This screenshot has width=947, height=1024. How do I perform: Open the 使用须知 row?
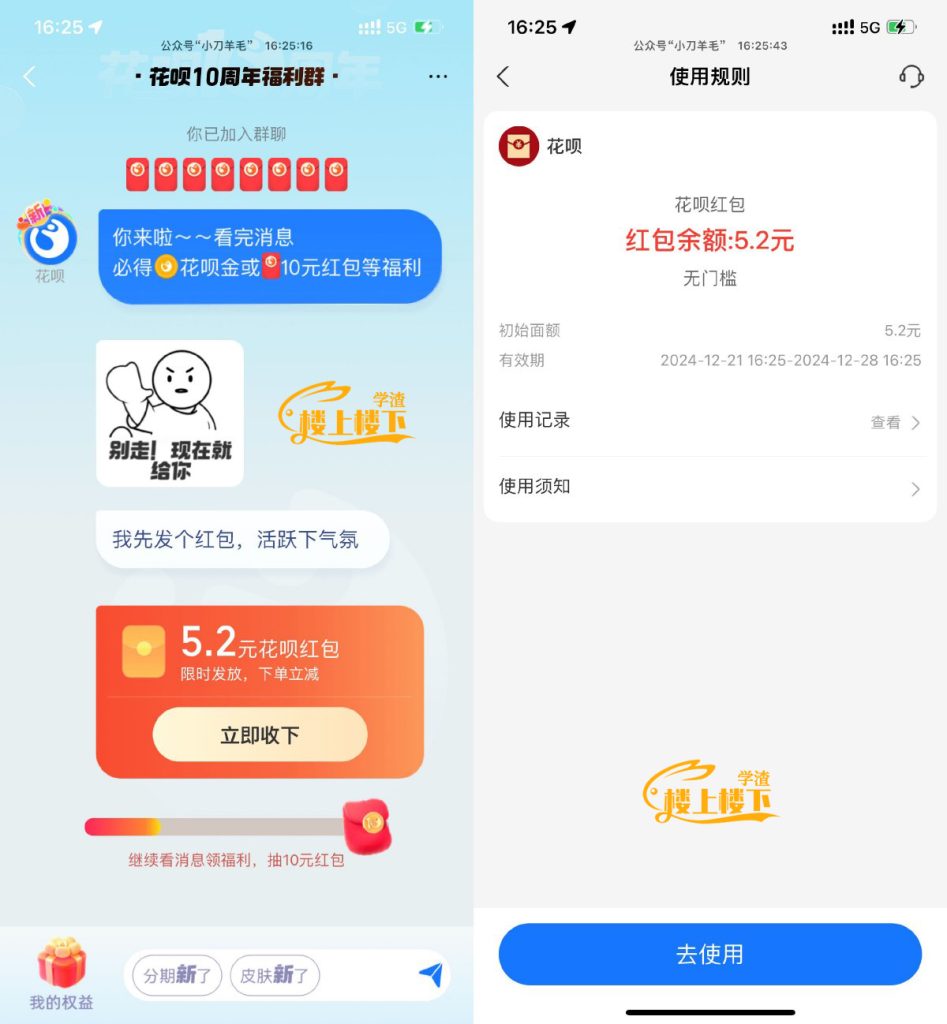pos(709,488)
